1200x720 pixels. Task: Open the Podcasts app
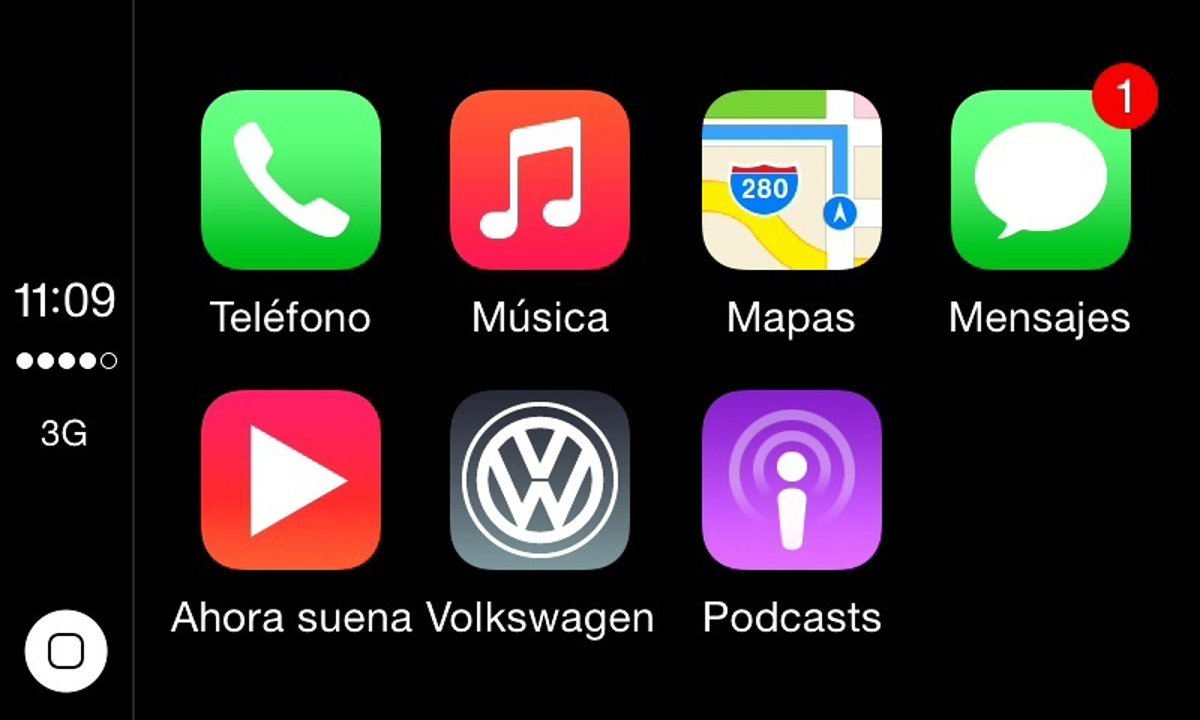(x=791, y=480)
